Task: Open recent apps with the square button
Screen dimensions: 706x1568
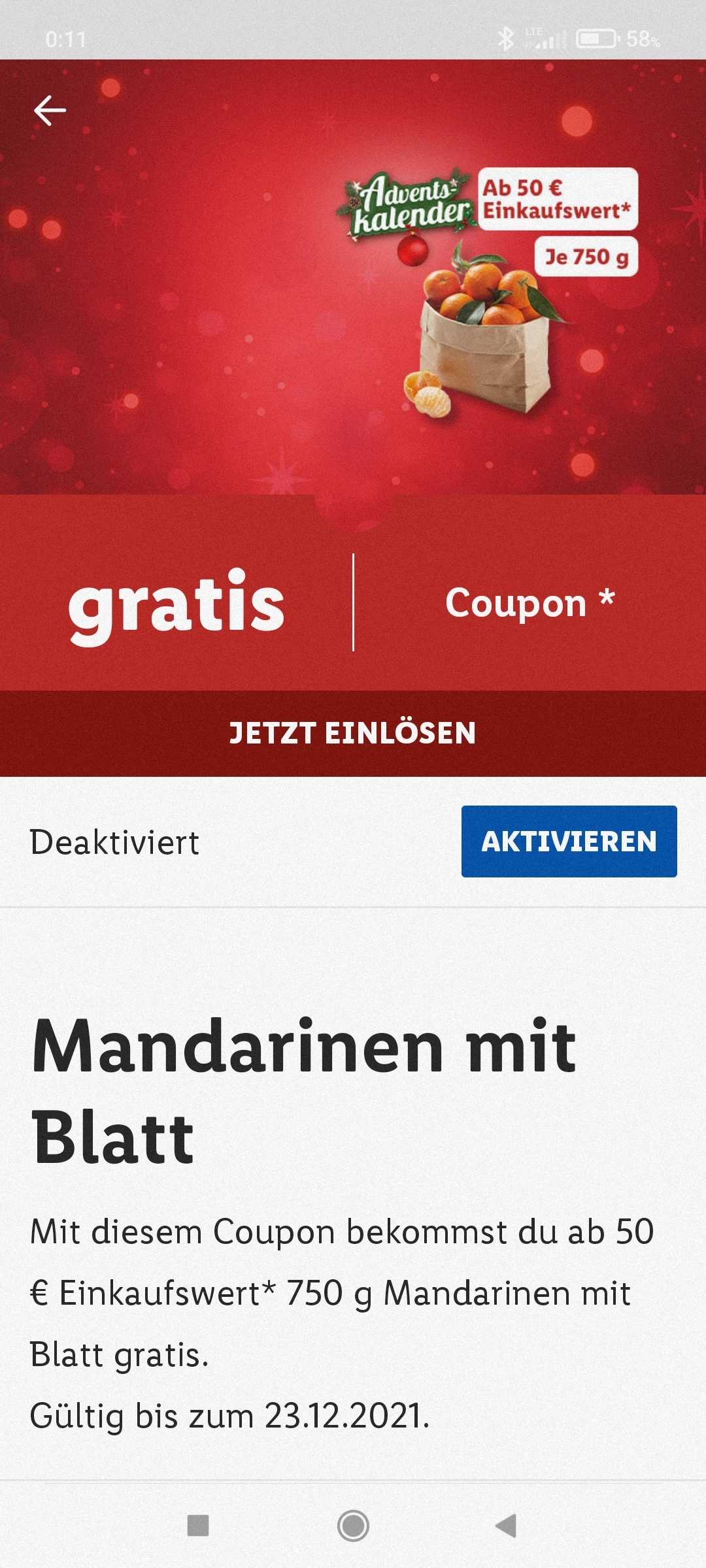Action: click(198, 1526)
